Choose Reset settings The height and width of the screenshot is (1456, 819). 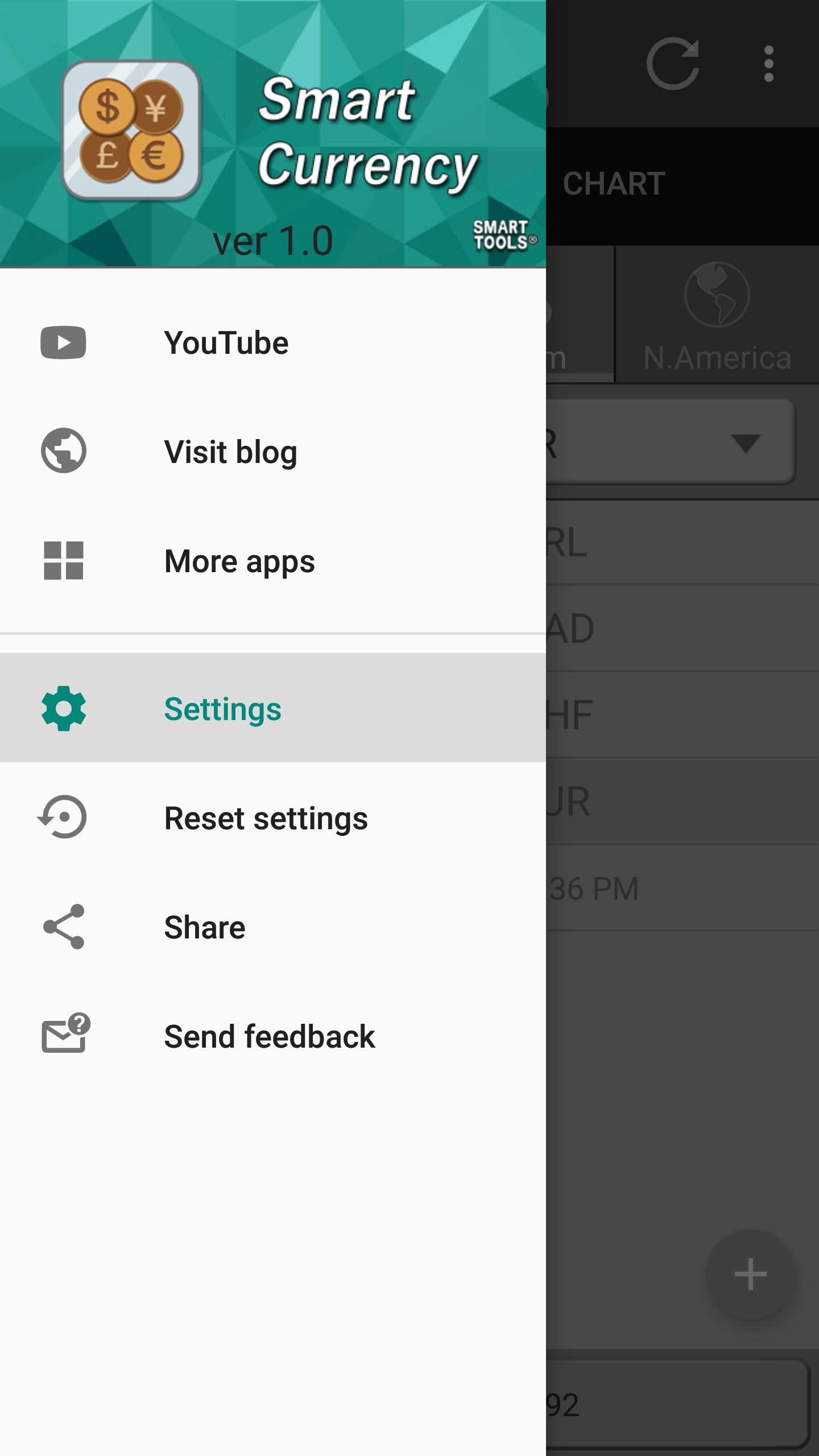click(x=266, y=818)
